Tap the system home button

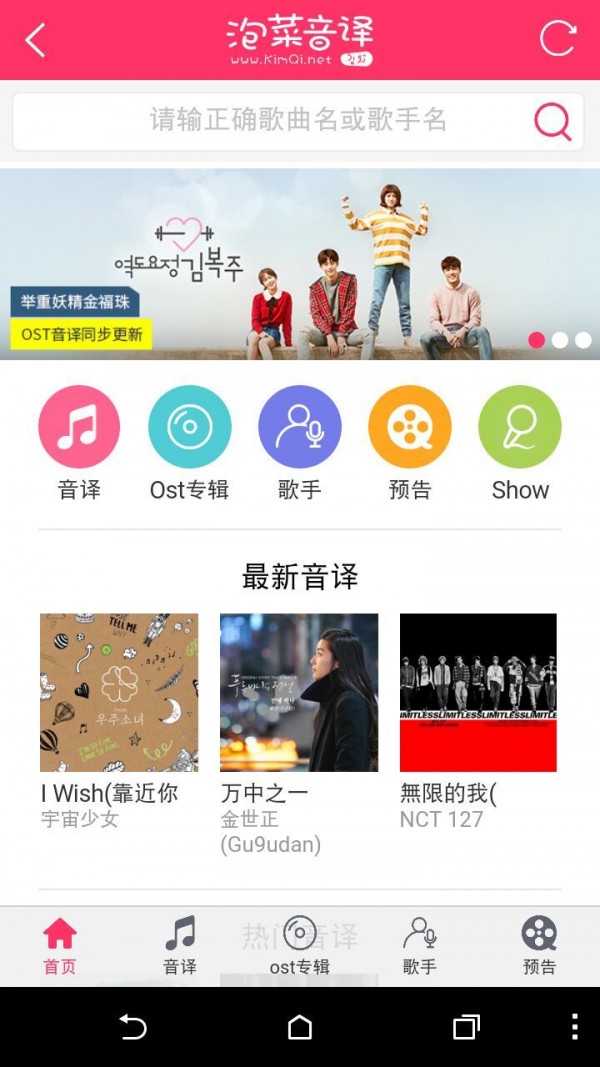[300, 1027]
